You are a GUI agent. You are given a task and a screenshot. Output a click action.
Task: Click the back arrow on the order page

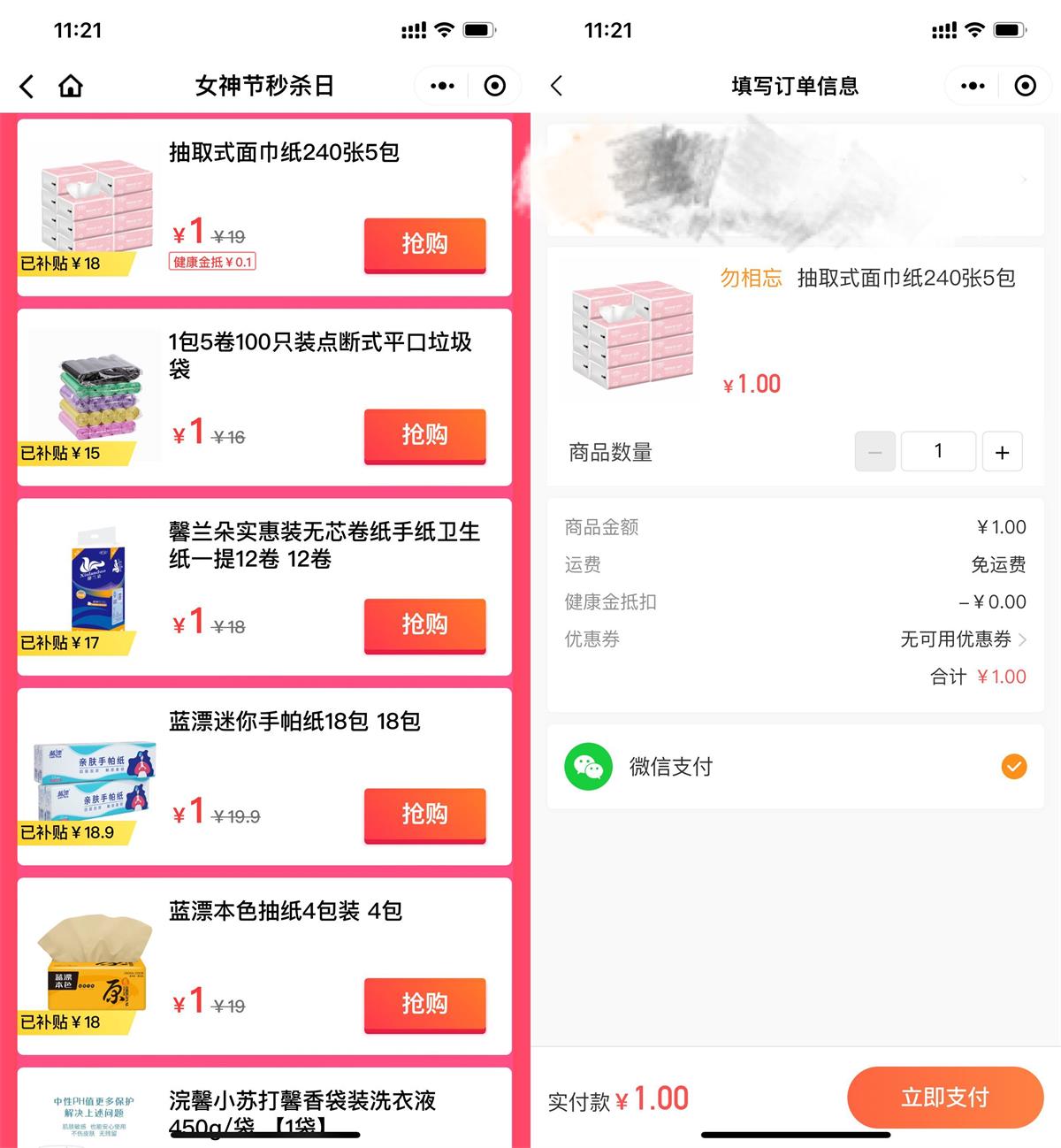click(x=556, y=86)
